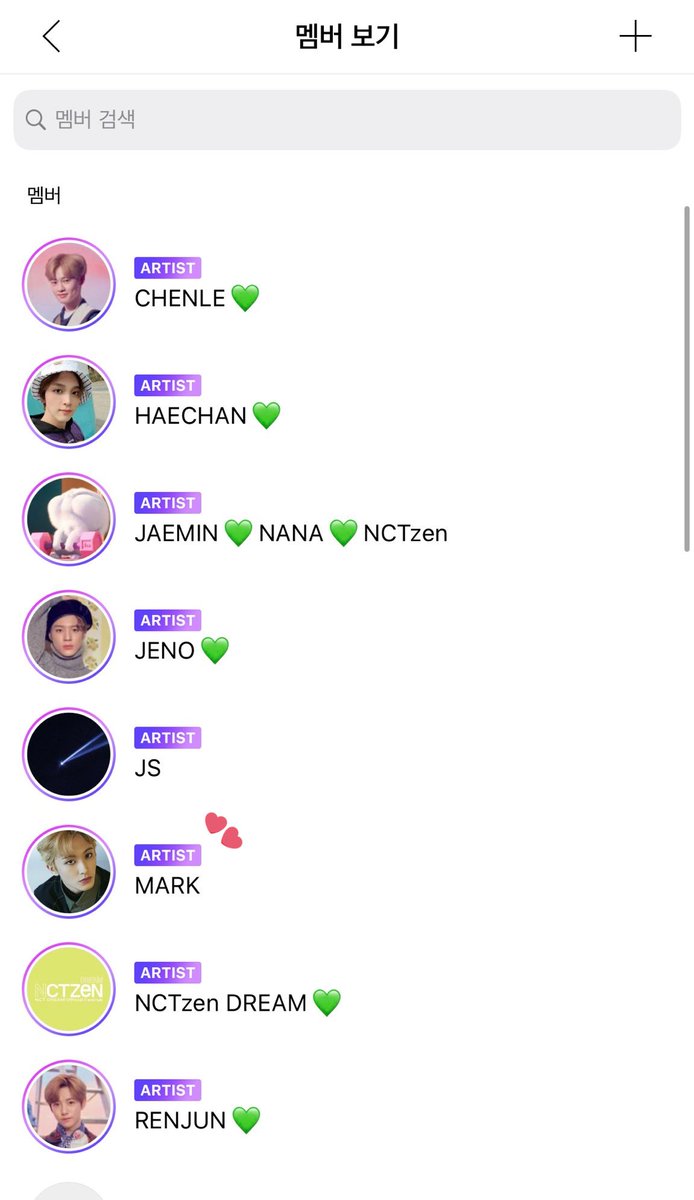Go back using the top-left arrow

tap(52, 37)
